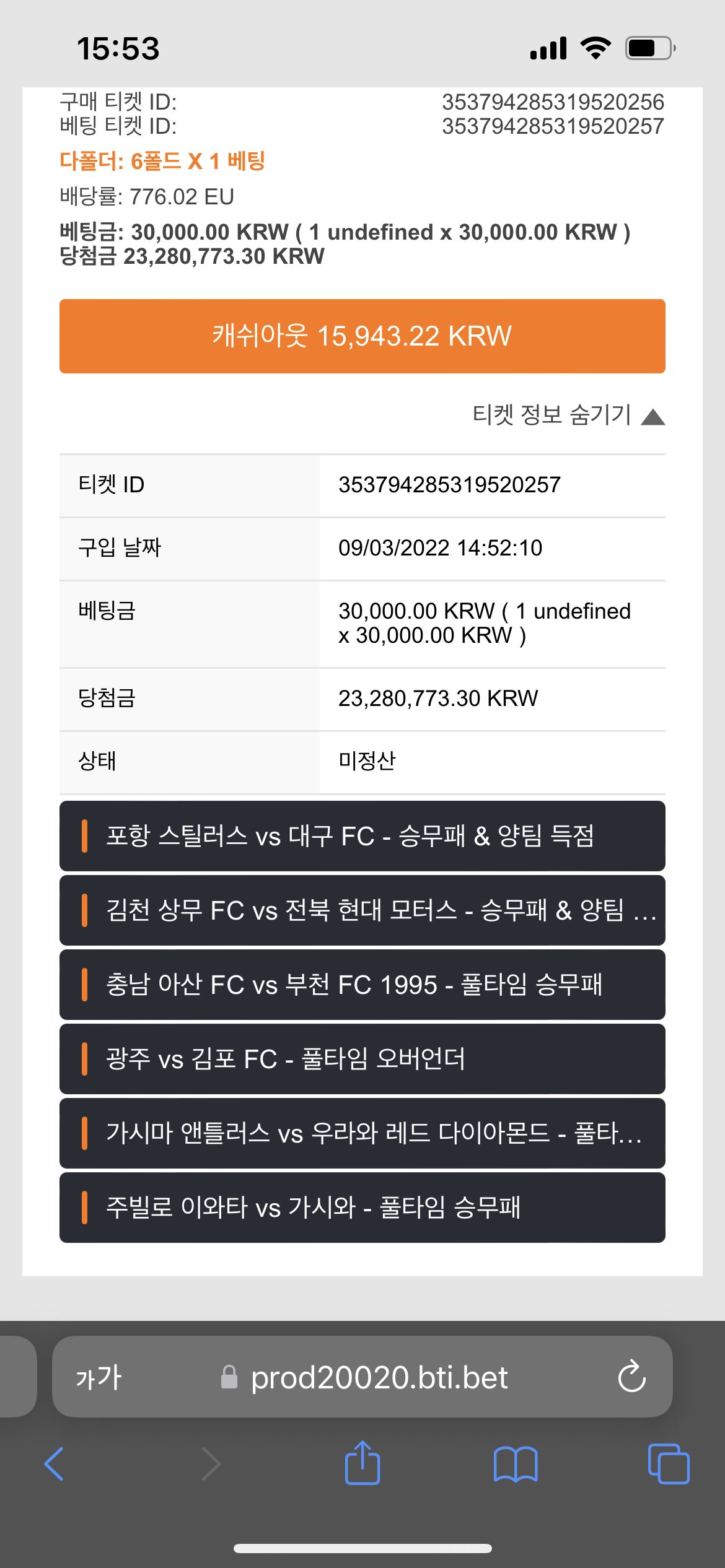Reload the page with the refresh icon
Image resolution: width=725 pixels, height=1568 pixels.
pos(631,1377)
